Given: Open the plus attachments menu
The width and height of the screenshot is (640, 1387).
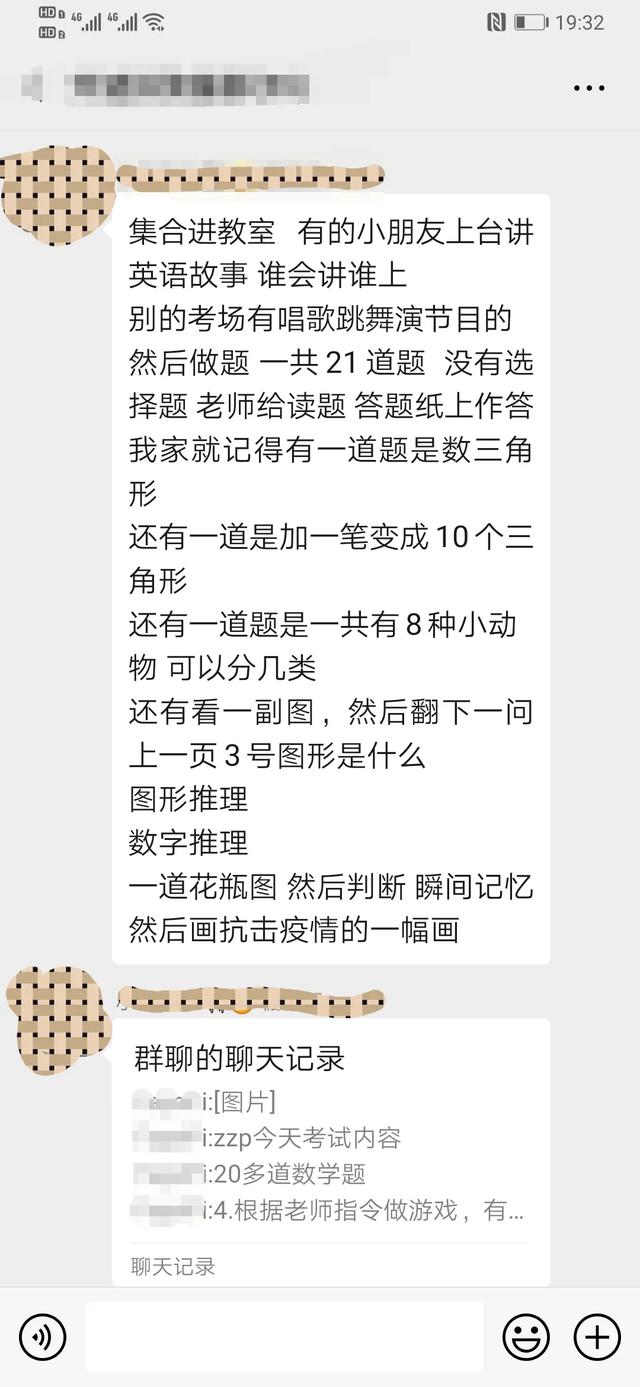Looking at the screenshot, I should pyautogui.click(x=597, y=1337).
